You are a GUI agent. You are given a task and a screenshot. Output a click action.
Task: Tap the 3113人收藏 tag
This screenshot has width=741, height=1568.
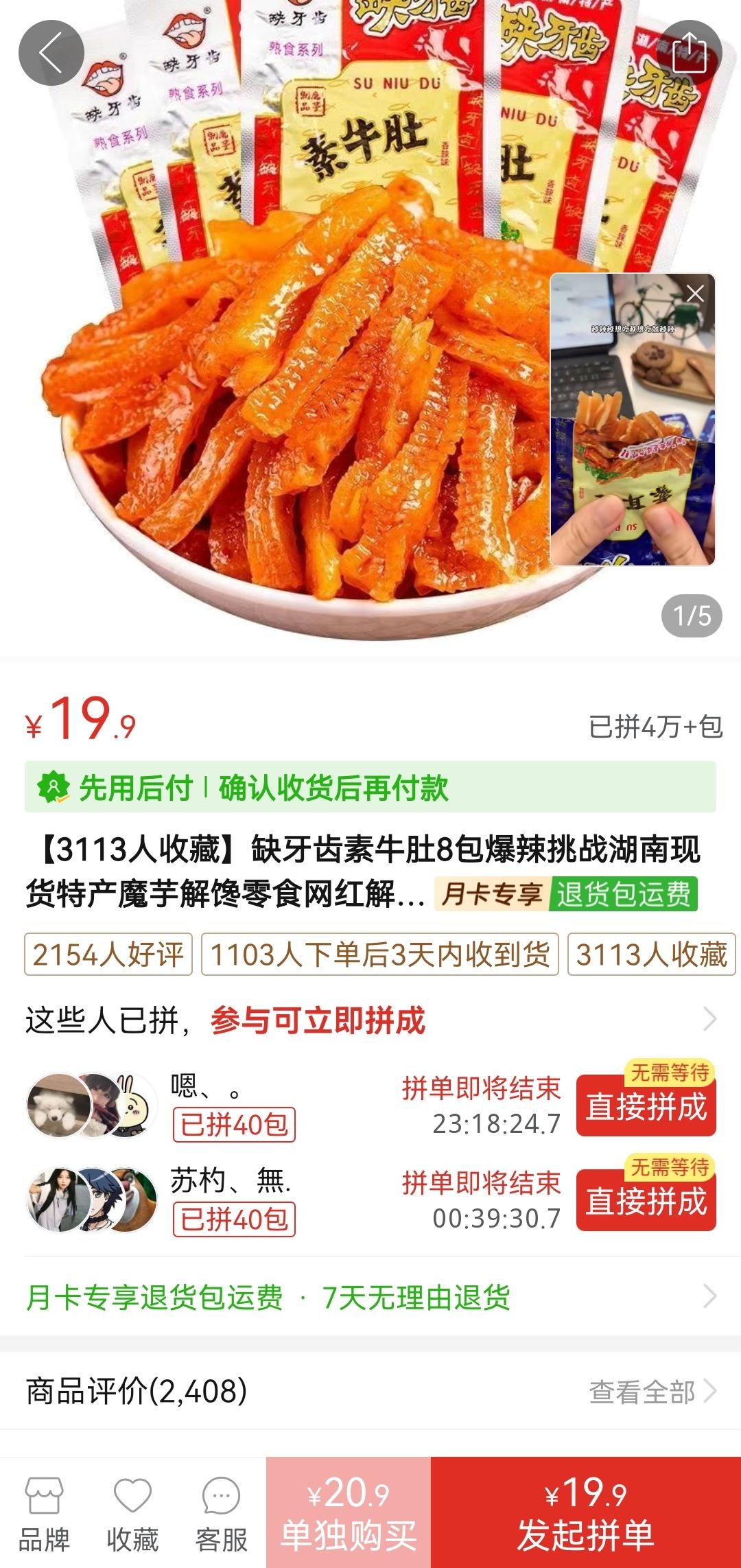[x=651, y=954]
